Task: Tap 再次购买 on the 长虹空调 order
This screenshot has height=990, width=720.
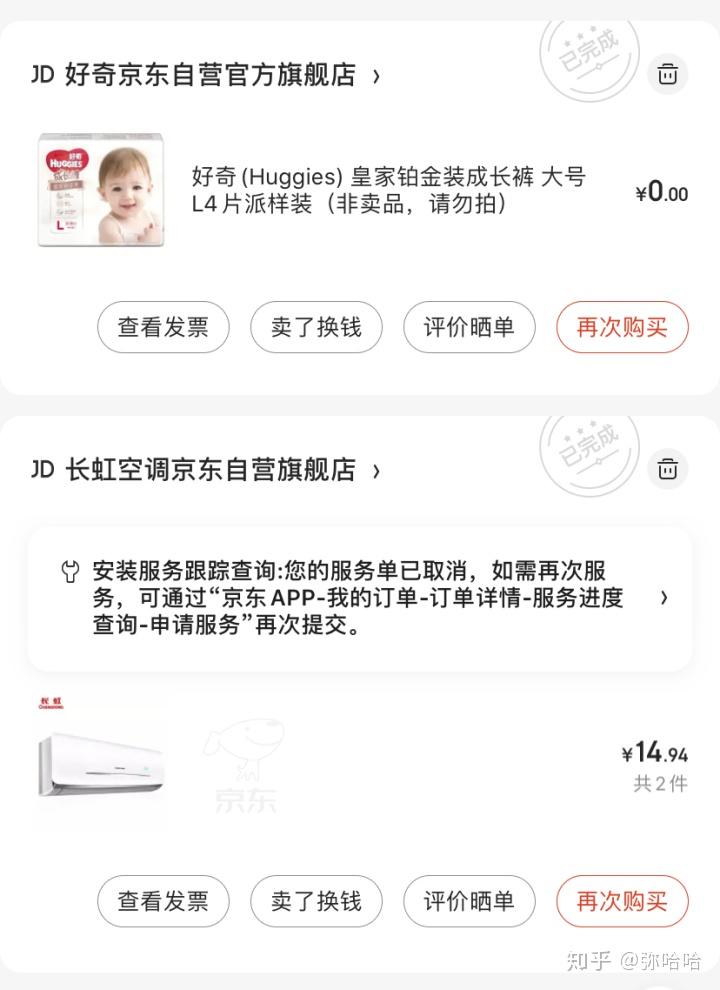Action: pyautogui.click(x=622, y=901)
